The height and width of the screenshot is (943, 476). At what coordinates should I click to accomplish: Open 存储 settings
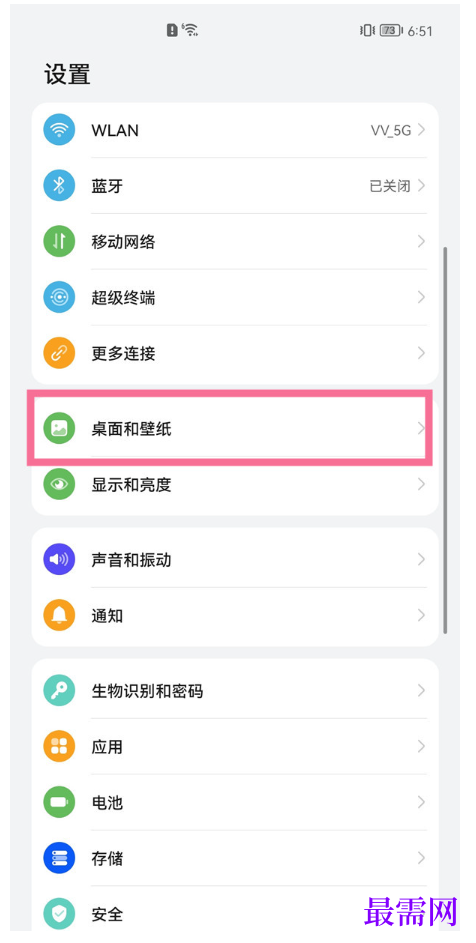click(235, 858)
